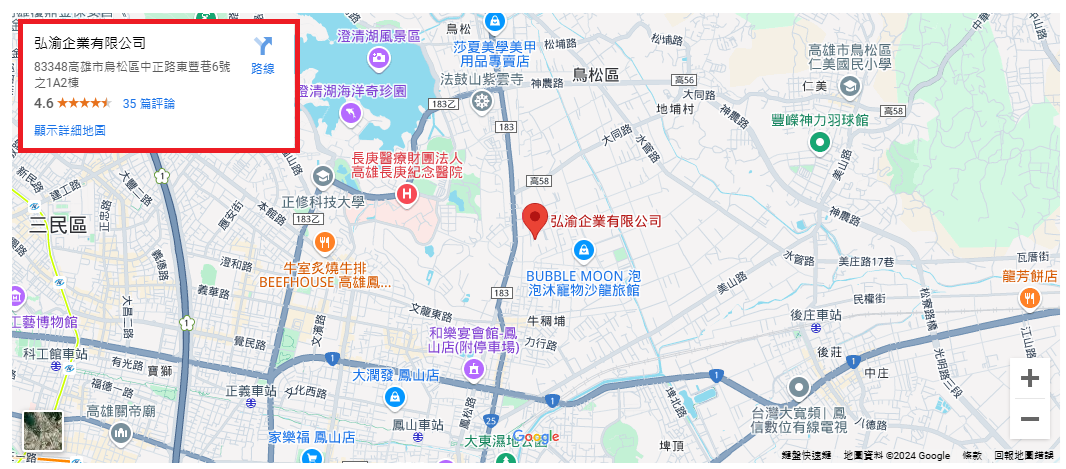
Task: Select 豐嶸神力羽球館 marker
Action: coord(820,142)
